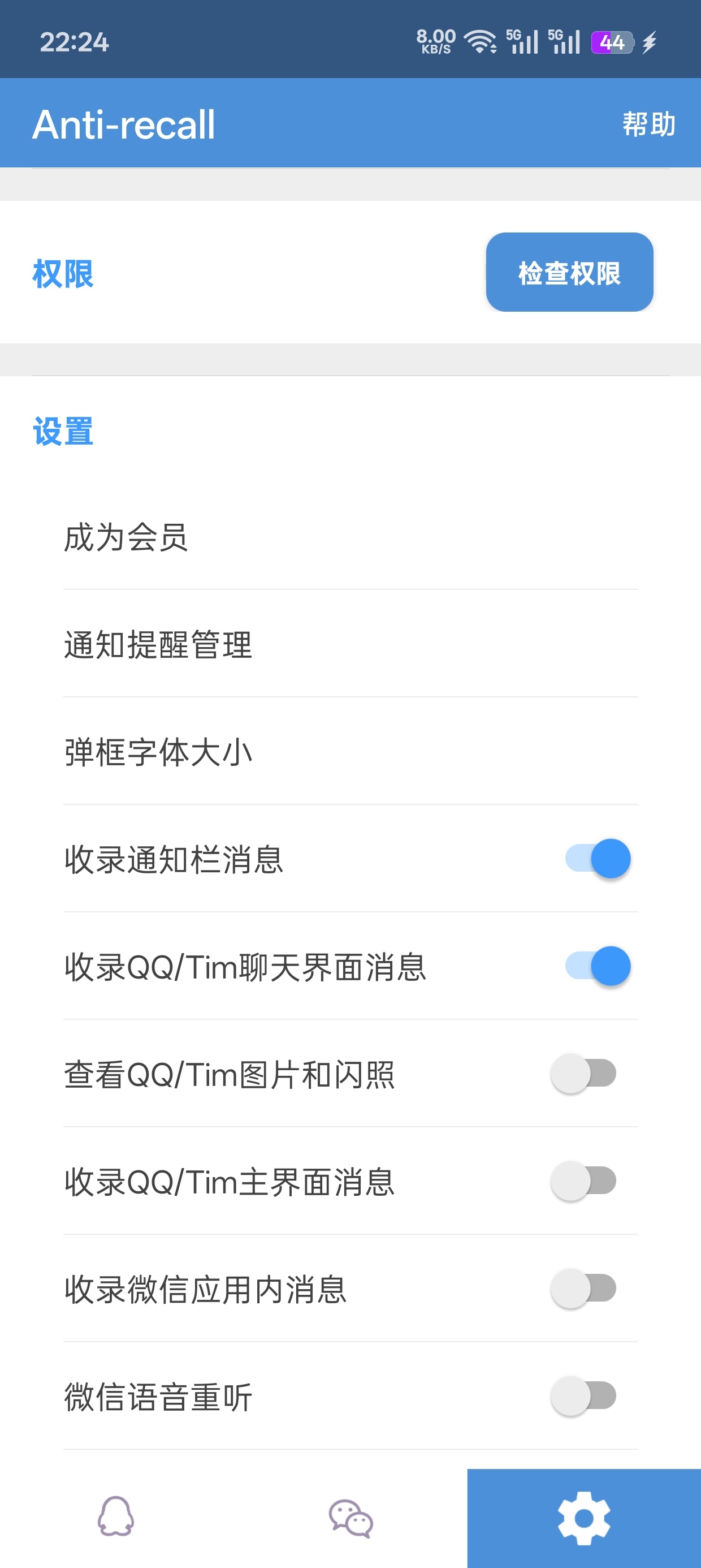Click the charging lightning icon
Screen dimensions: 701x1568
tap(650, 41)
